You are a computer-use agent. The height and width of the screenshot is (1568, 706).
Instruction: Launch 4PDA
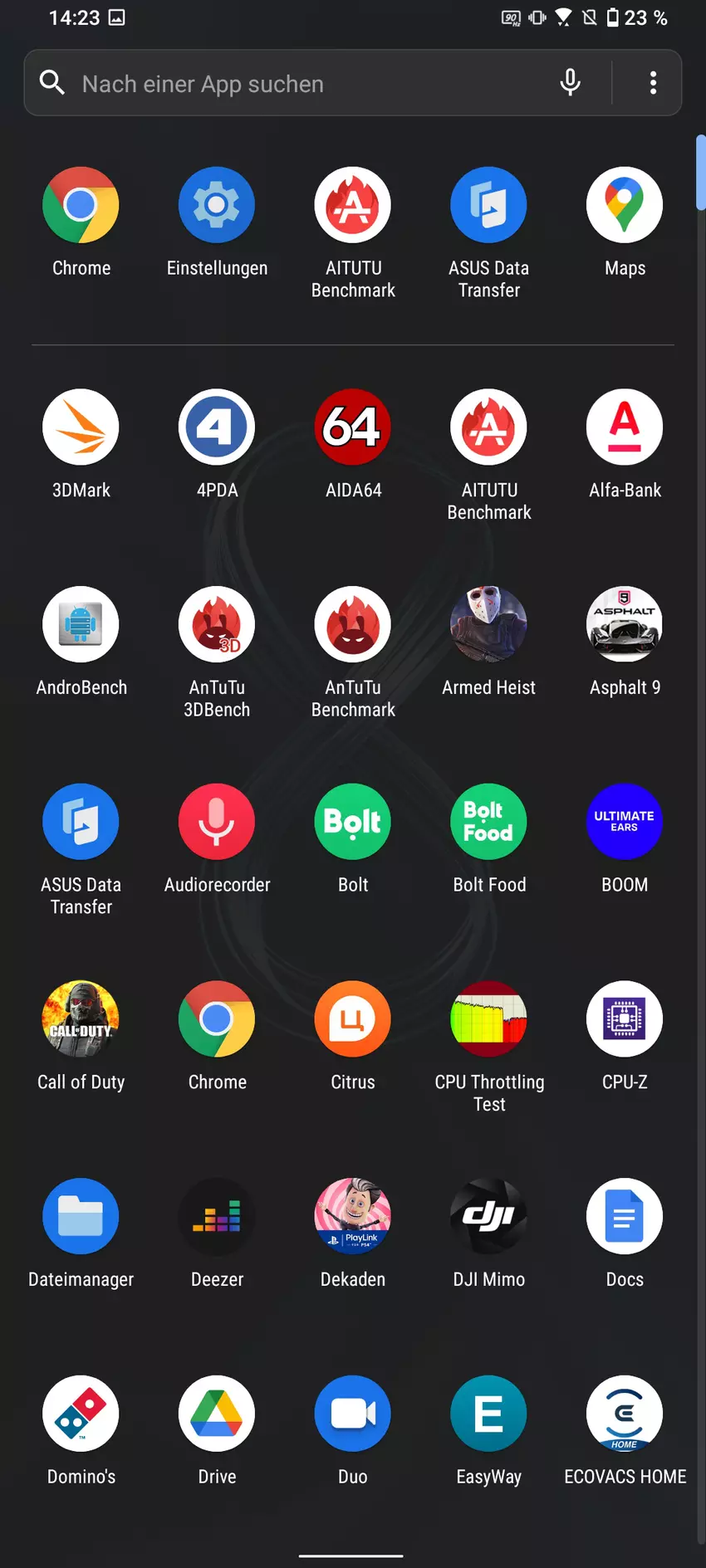(217, 427)
